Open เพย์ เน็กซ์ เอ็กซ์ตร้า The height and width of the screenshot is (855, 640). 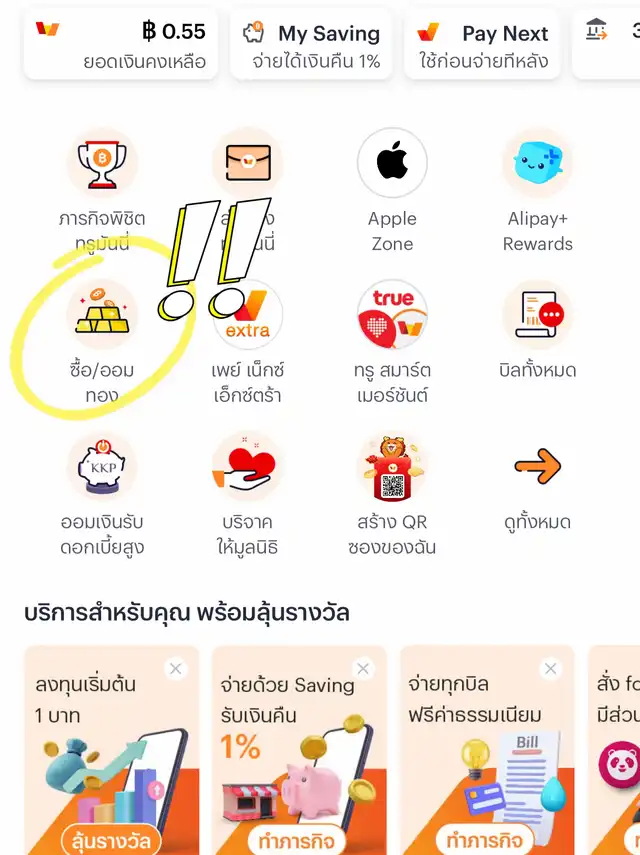click(247, 342)
